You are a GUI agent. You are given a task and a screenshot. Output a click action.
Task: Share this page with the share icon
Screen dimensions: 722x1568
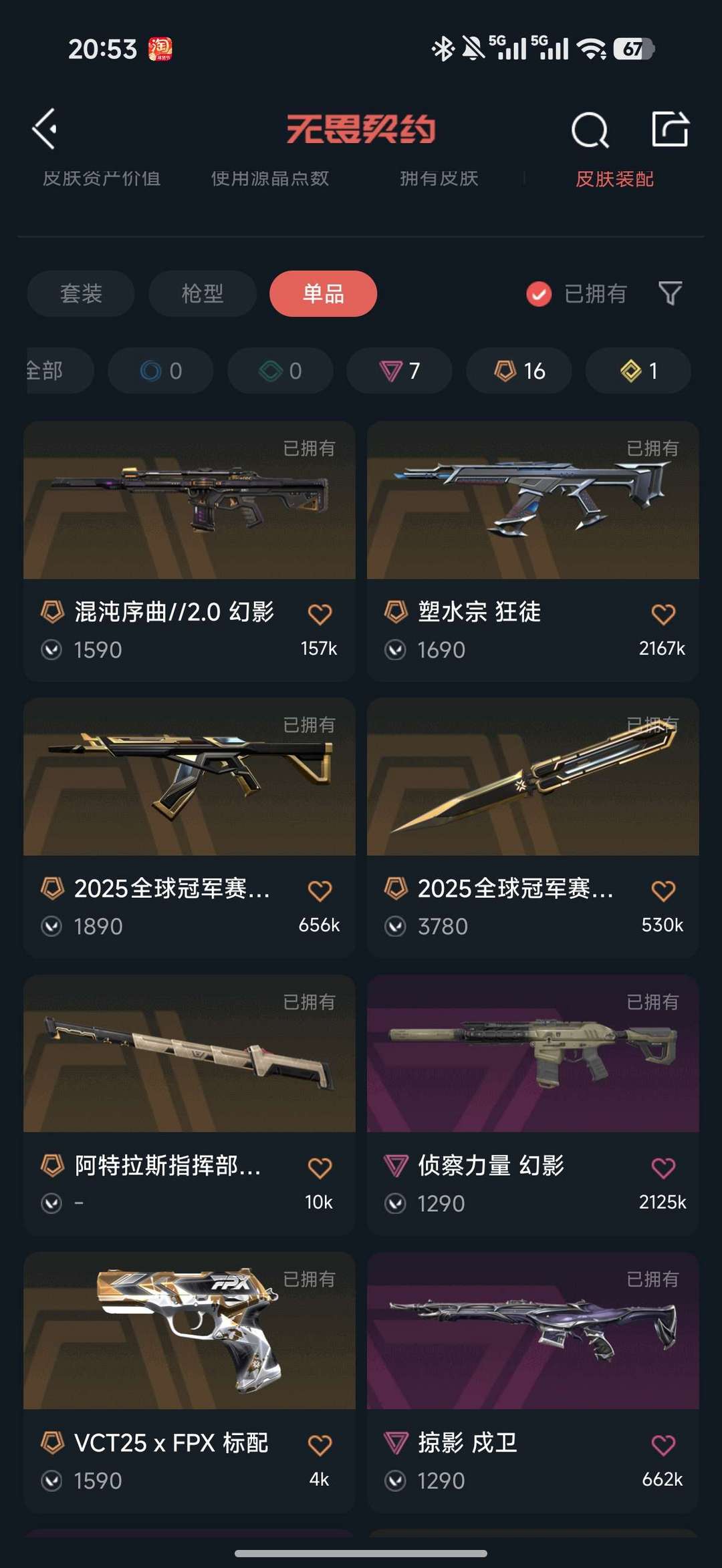point(670,128)
